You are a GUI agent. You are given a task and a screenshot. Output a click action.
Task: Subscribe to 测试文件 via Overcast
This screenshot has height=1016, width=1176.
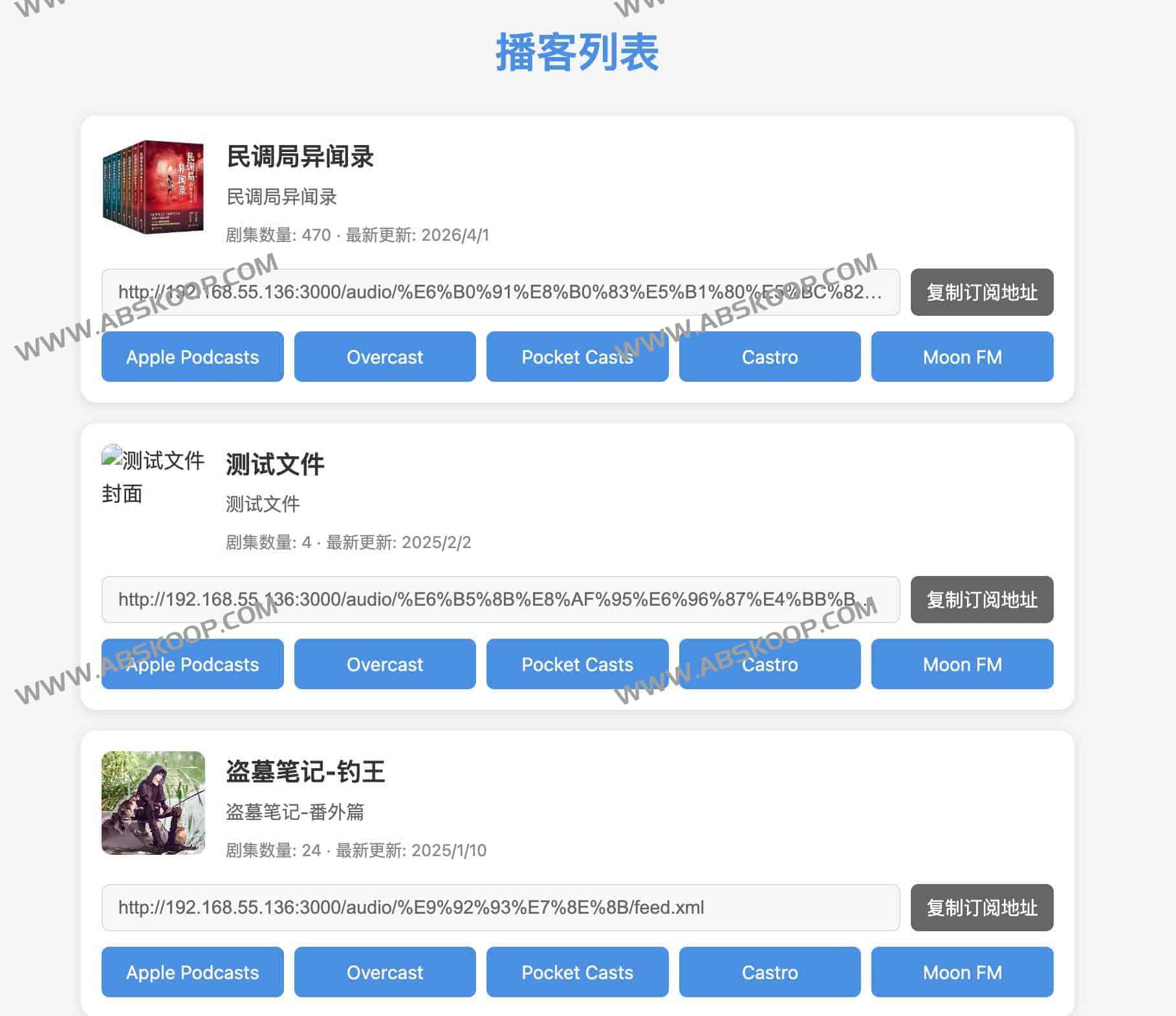tap(385, 664)
